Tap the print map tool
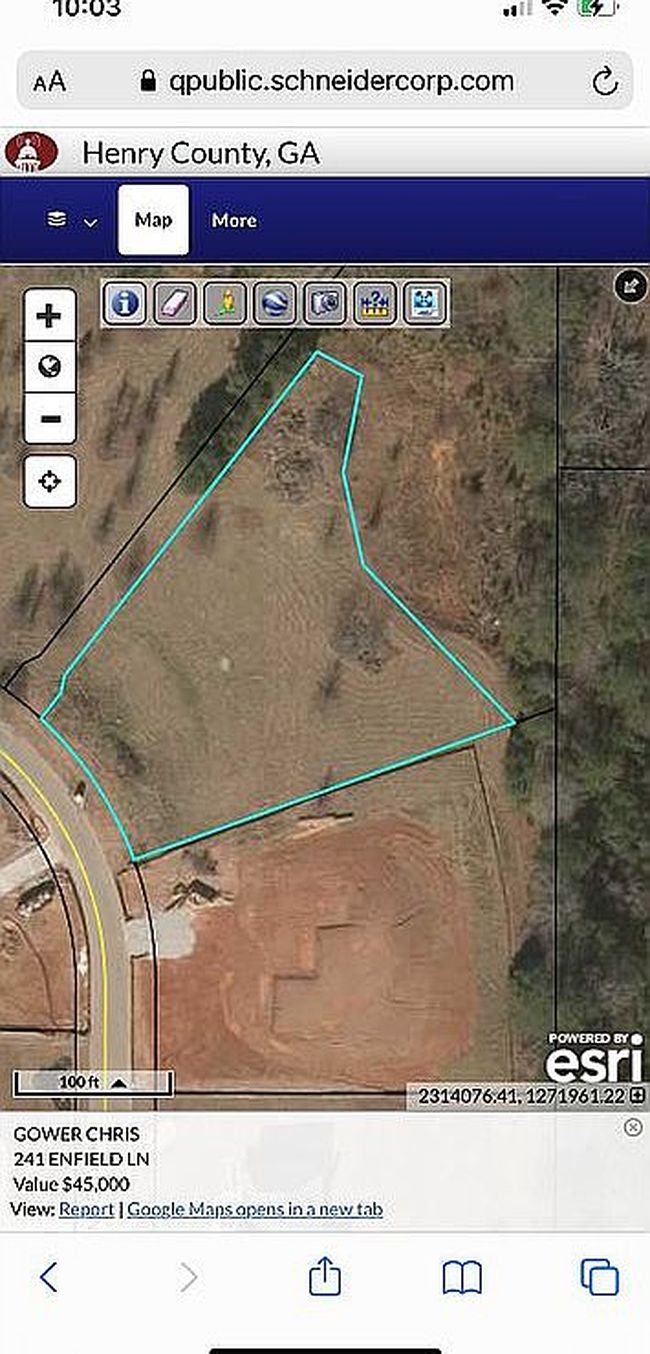 tap(425, 301)
